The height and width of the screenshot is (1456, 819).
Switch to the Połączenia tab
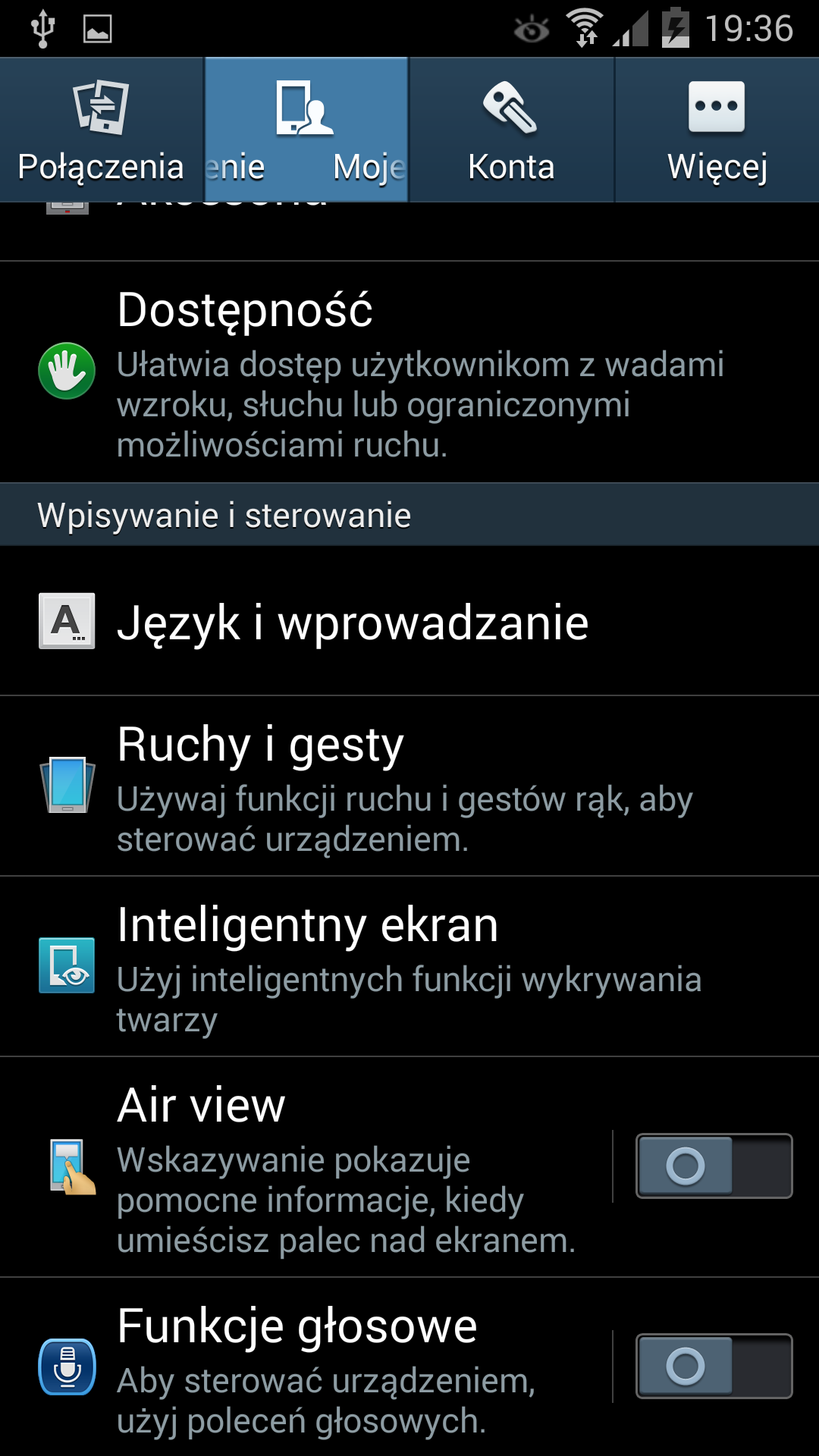click(x=101, y=130)
